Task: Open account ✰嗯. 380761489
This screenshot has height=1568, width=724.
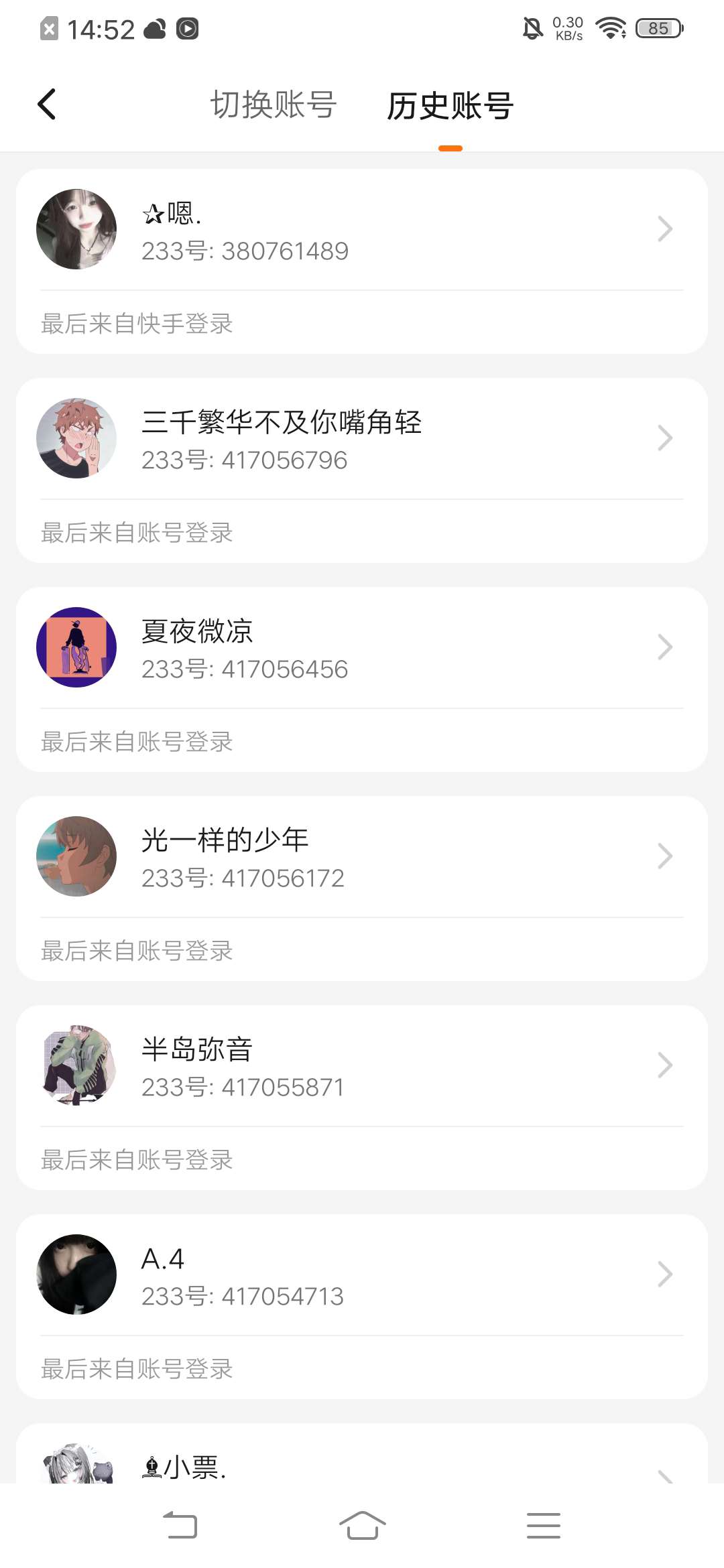Action: (362, 230)
